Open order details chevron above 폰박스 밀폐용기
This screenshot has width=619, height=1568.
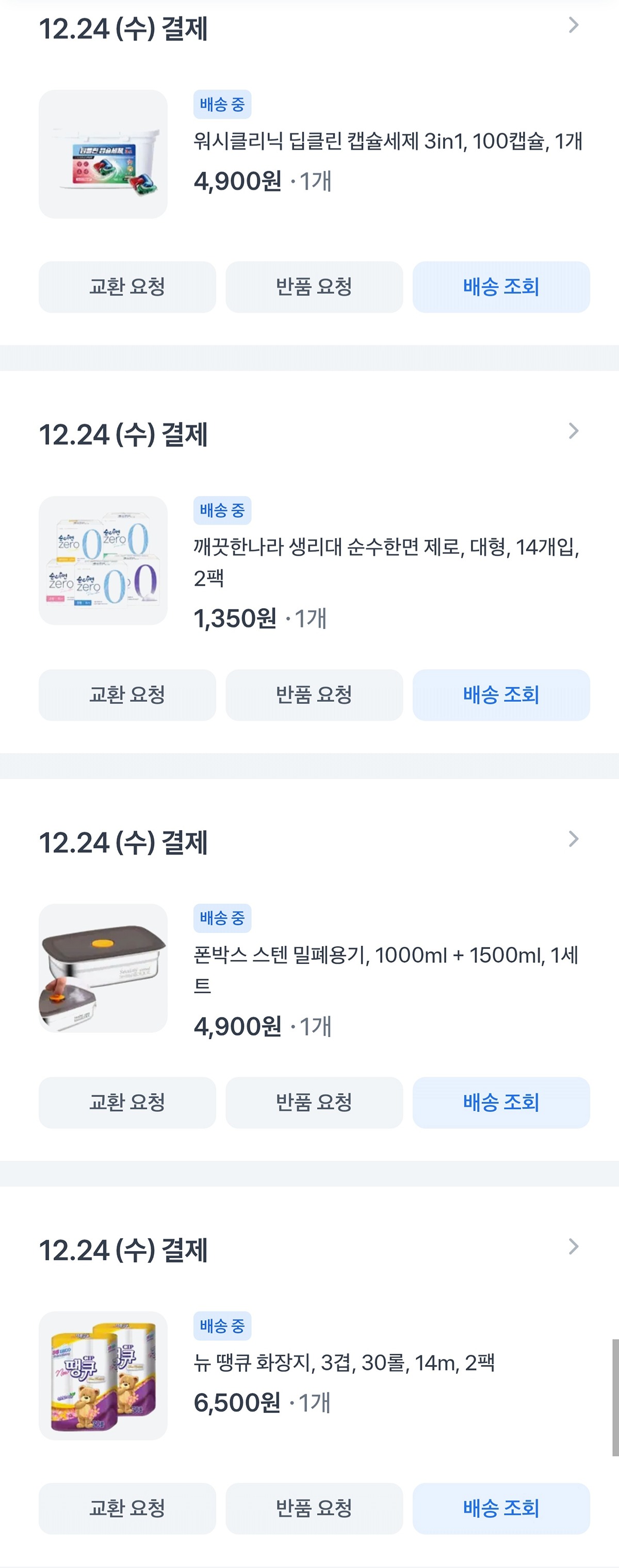coord(573,839)
